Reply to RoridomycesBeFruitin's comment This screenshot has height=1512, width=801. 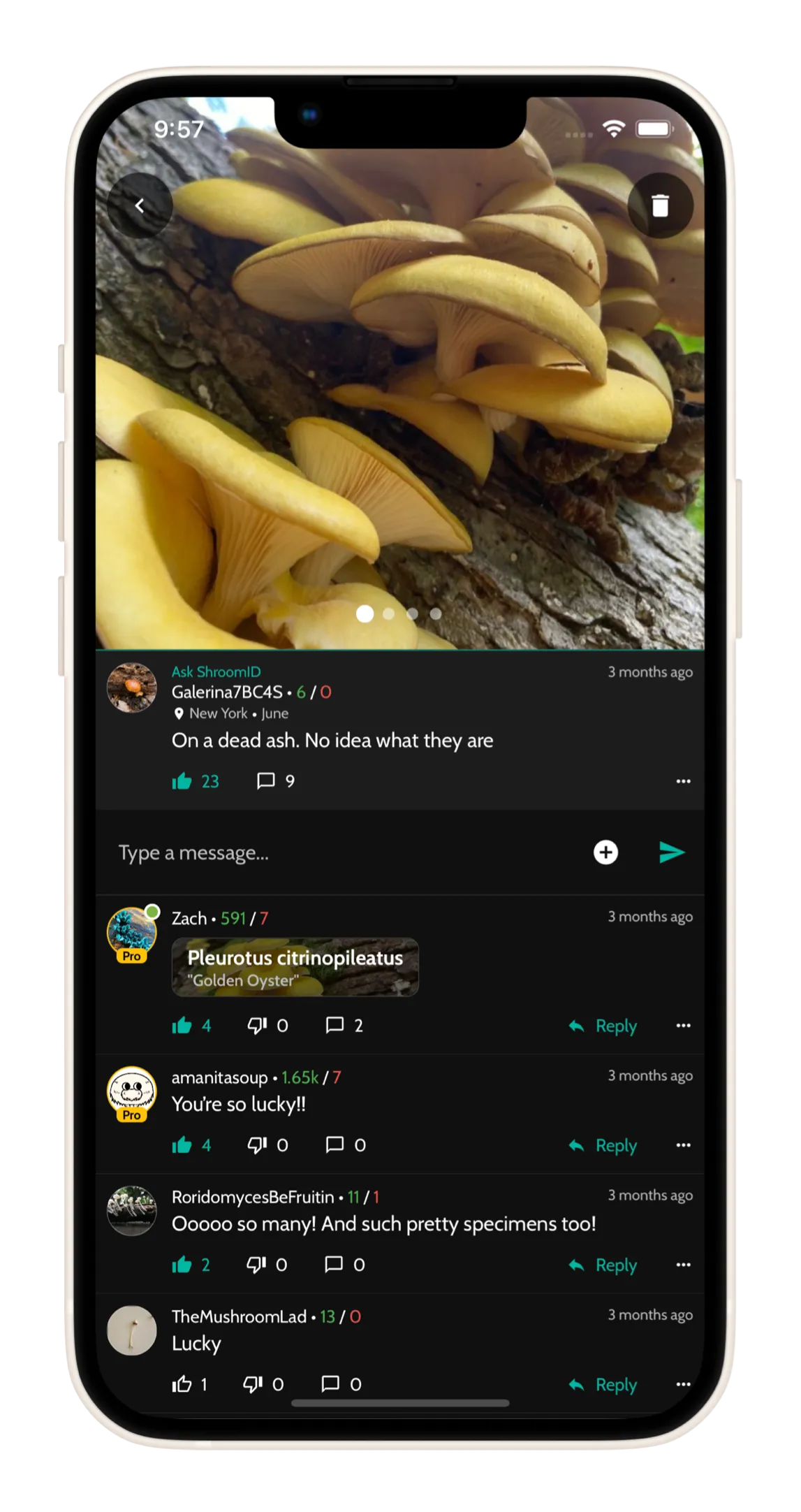(x=604, y=1265)
